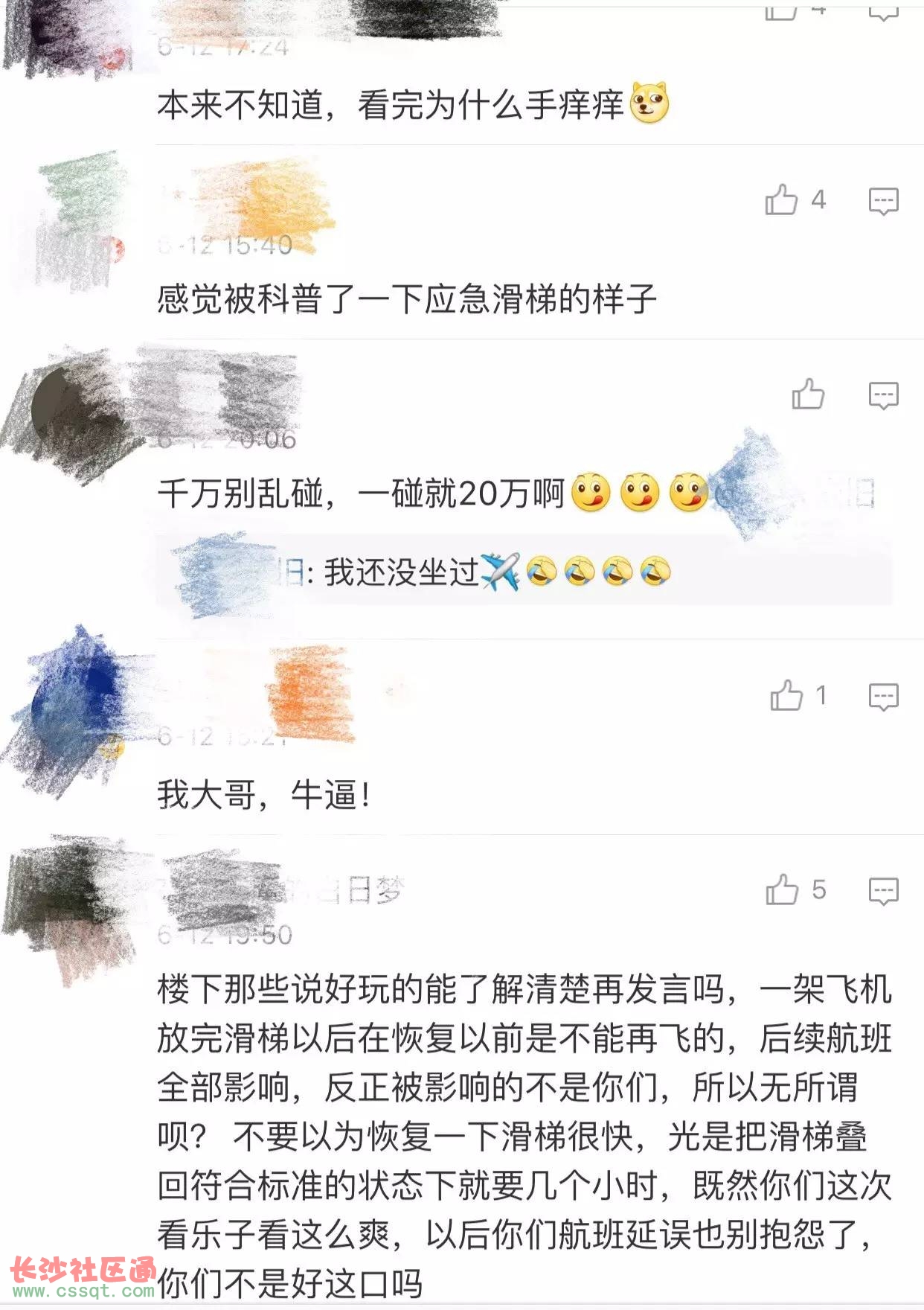This screenshot has width=924, height=1310.
Task: Reply to the 千万别乱碰 comment
Action: tap(883, 395)
